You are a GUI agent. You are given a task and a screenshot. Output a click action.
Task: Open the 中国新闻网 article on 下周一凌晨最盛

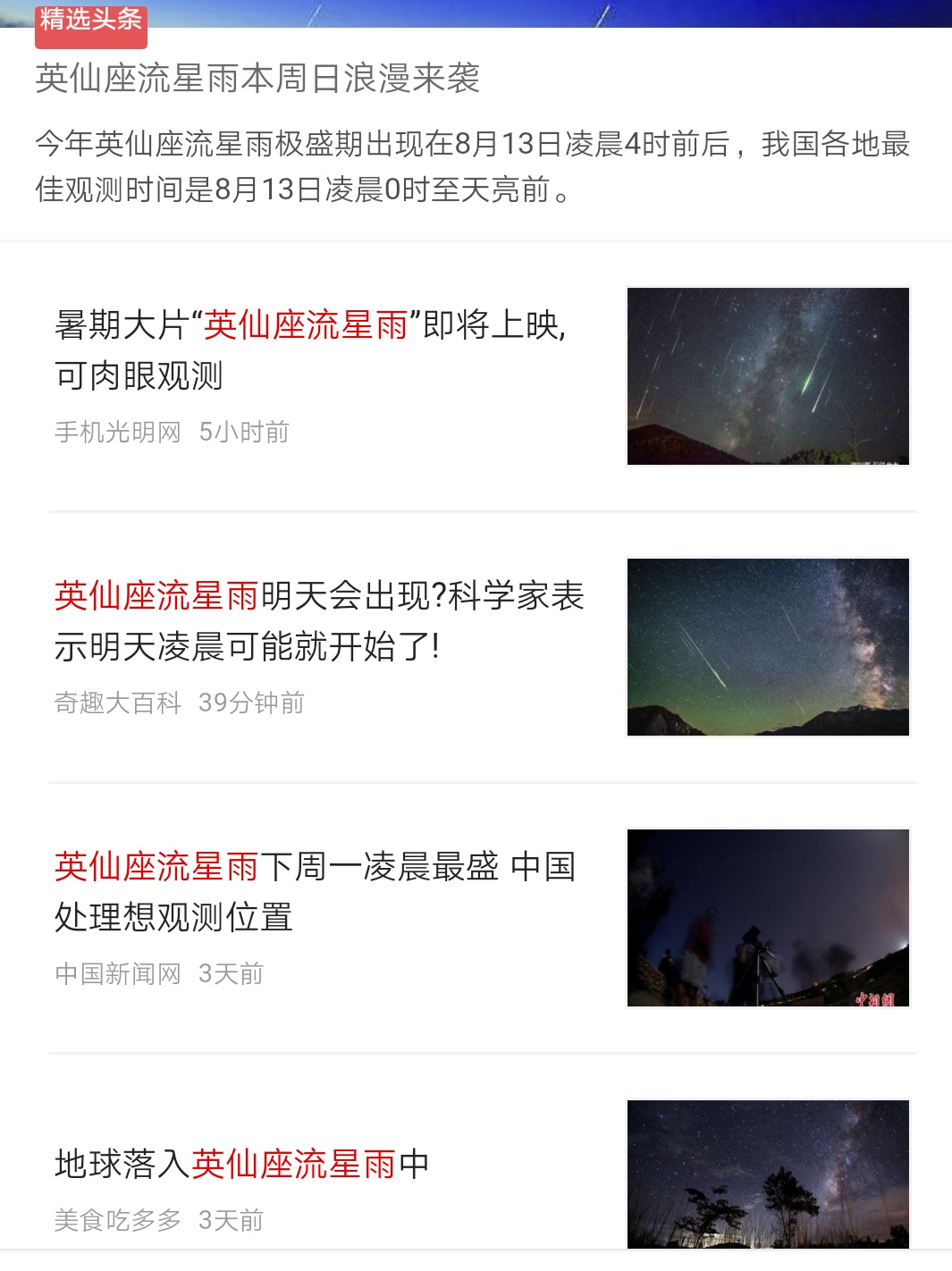(x=315, y=891)
